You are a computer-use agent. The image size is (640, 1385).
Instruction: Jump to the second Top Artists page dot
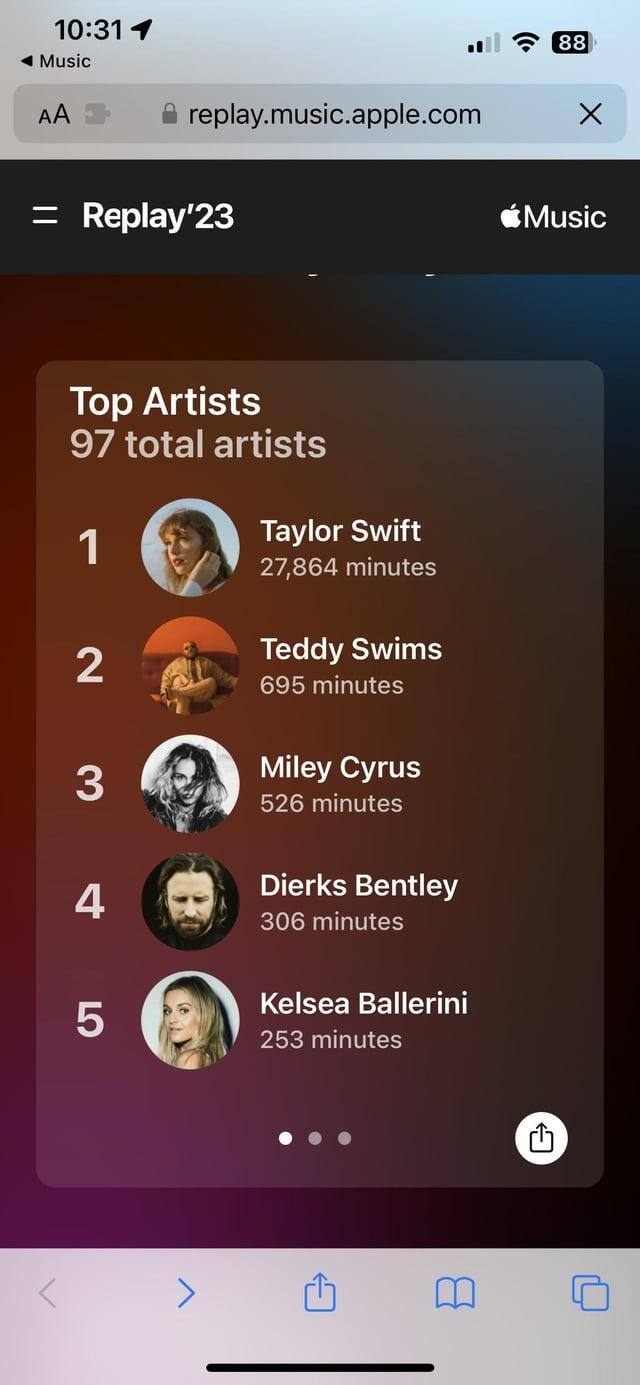(315, 1138)
